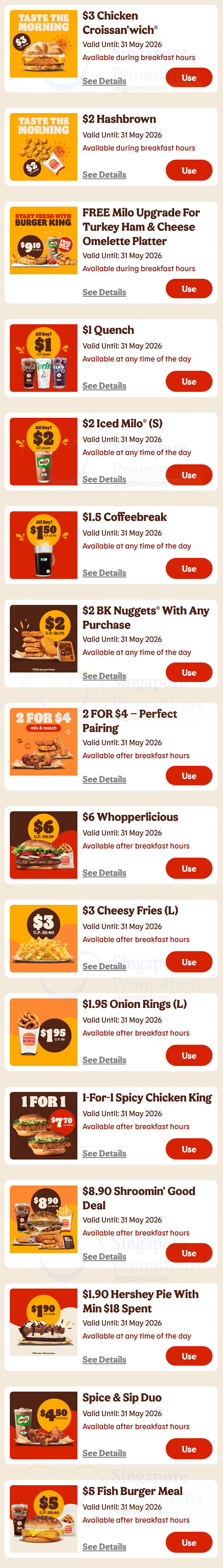The height and width of the screenshot is (1568, 223).
Task: Redeem the $6 Whopperlicious coupon
Action: (x=189, y=868)
